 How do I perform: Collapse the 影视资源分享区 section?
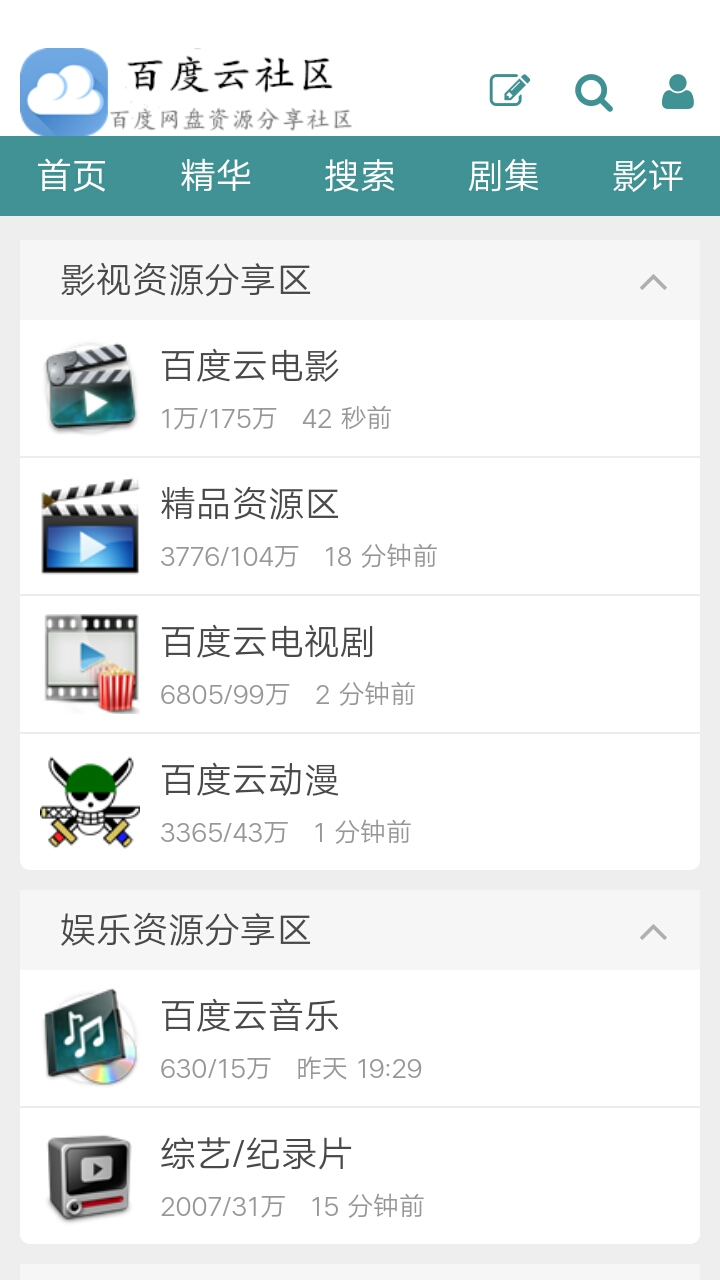[653, 281]
